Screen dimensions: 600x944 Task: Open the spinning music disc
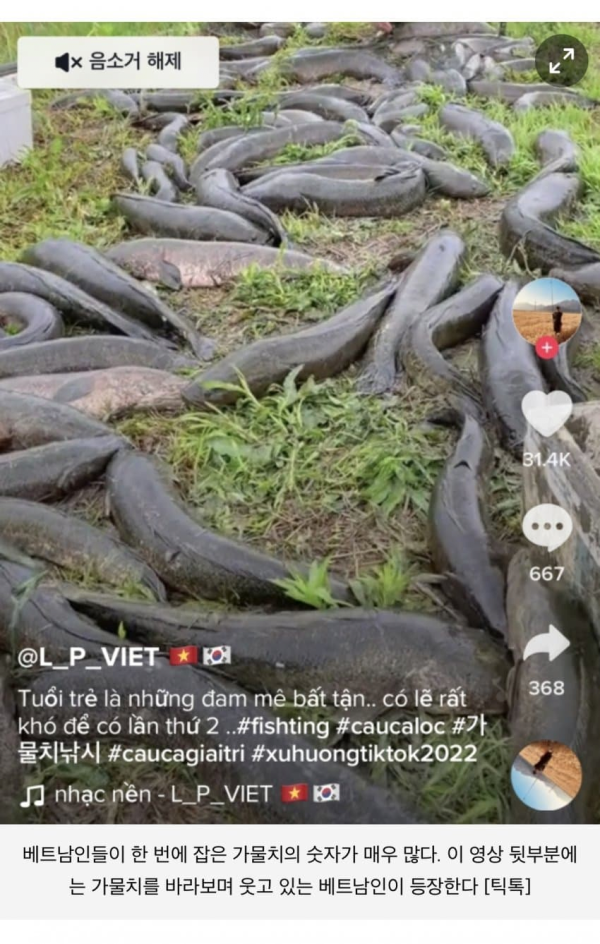(x=546, y=775)
